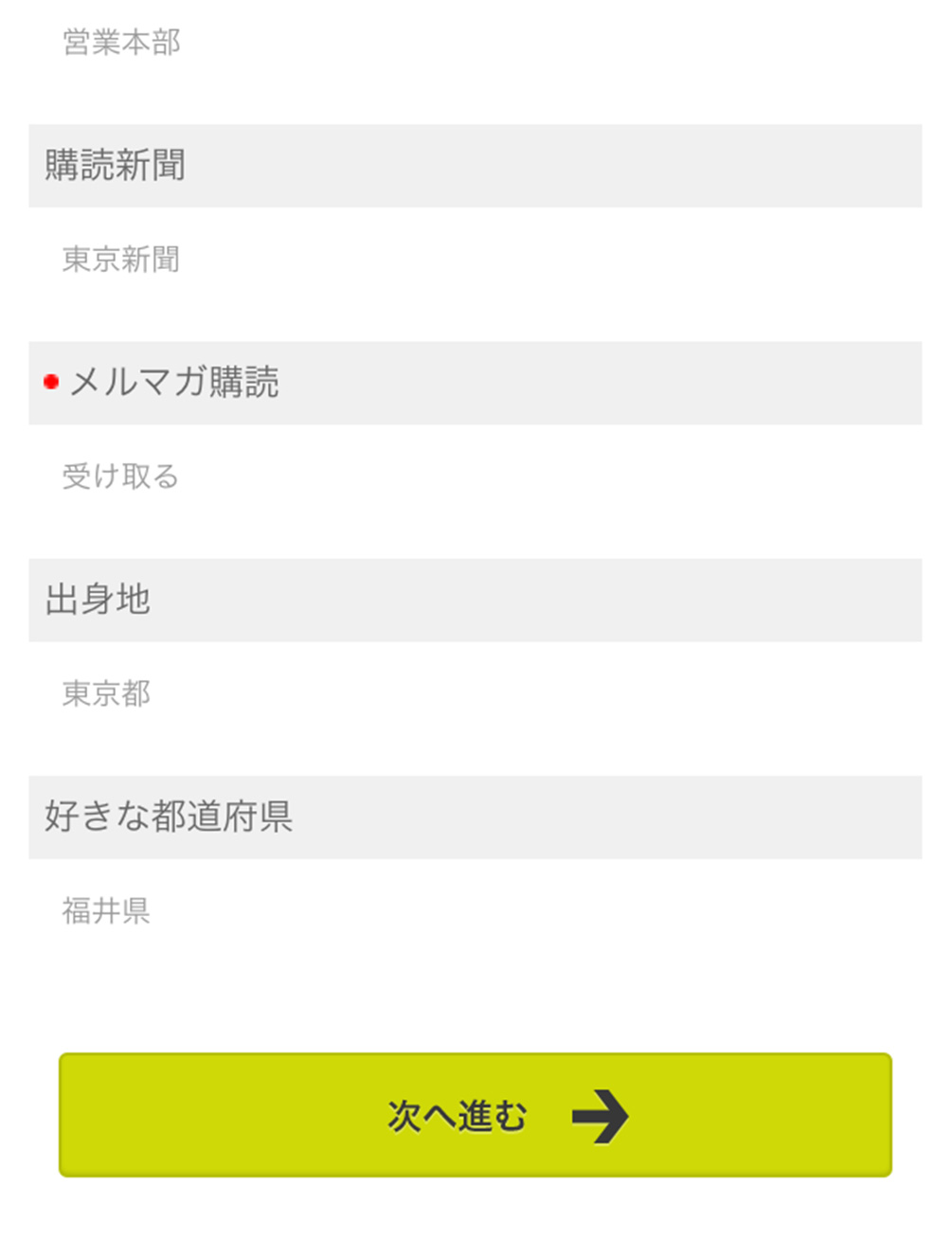Select the 営業本部 department field
This screenshot has height=1239, width=952.
(122, 42)
